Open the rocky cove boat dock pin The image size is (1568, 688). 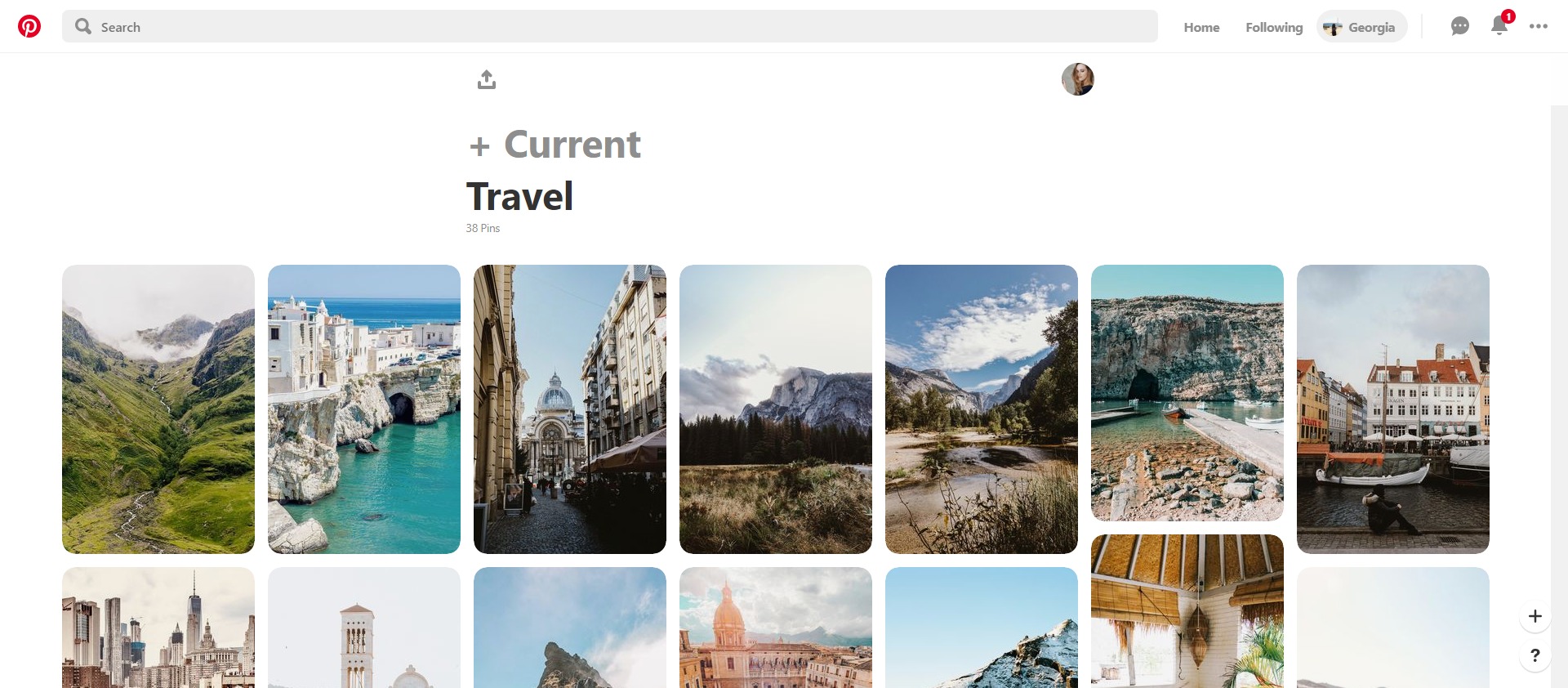1187,392
